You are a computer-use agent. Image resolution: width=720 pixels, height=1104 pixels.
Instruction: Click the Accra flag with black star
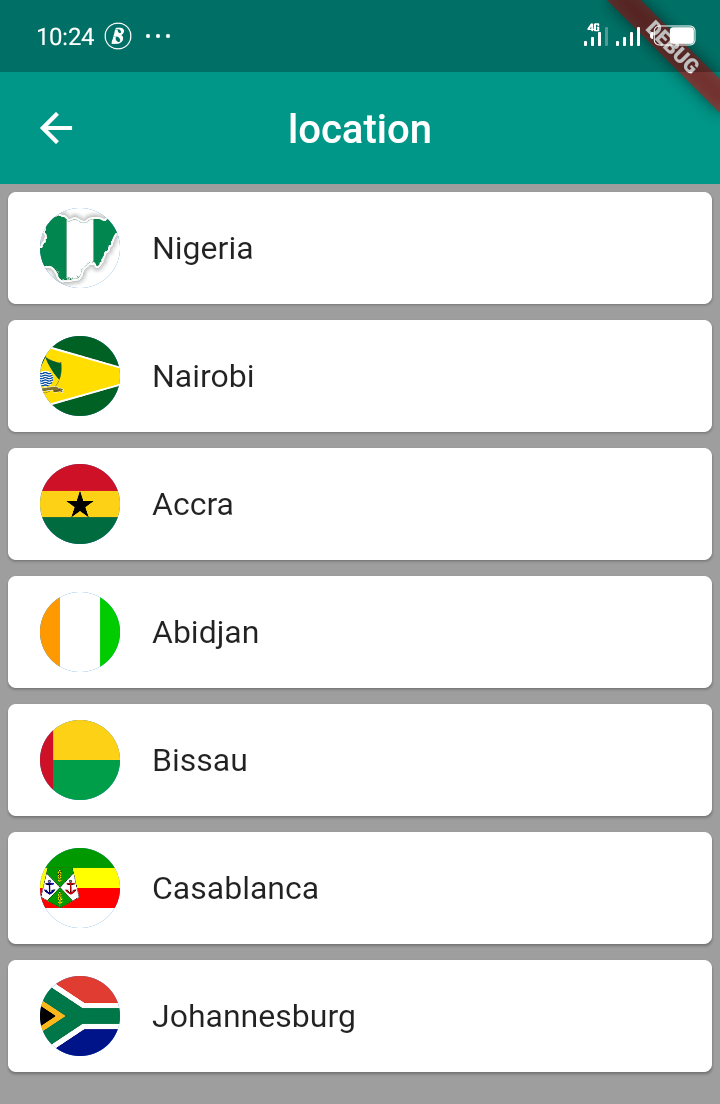click(x=80, y=504)
